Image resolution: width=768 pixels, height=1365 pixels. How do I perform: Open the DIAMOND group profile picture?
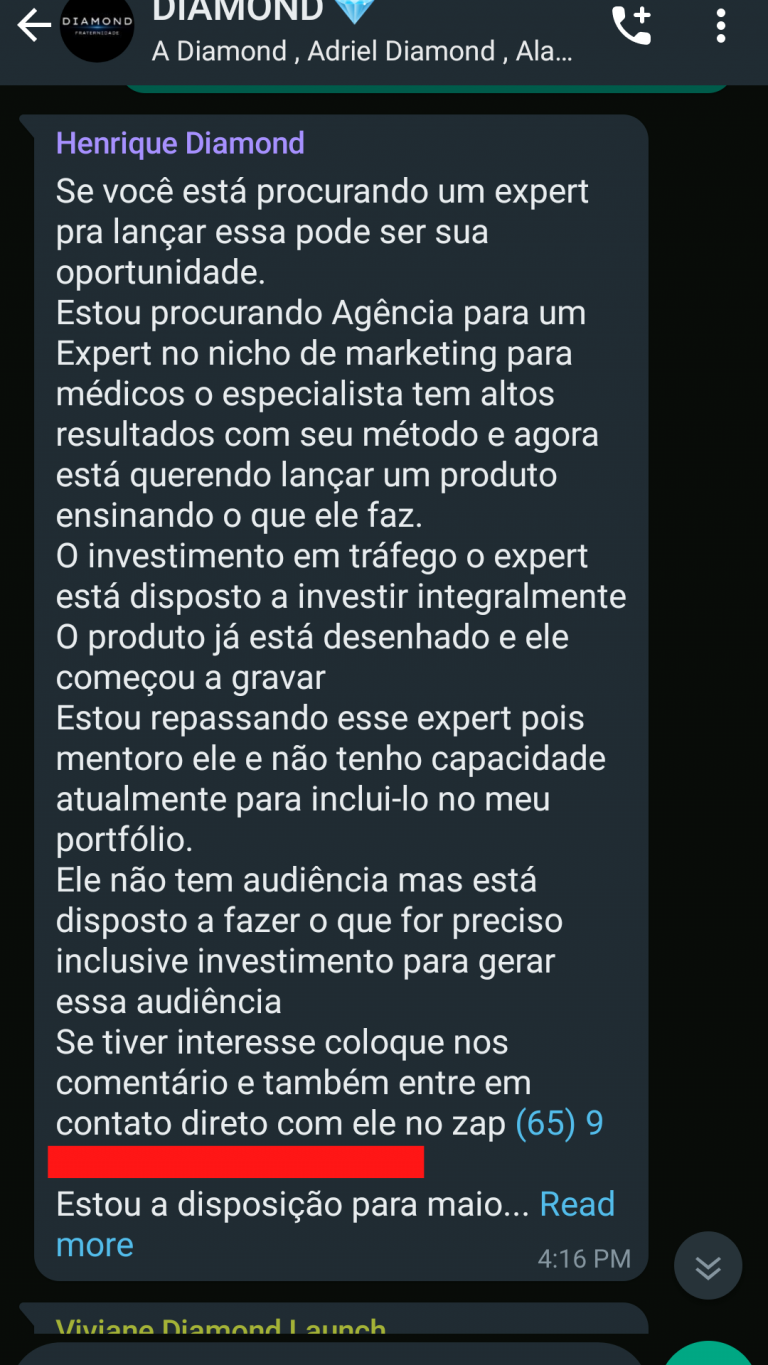(97, 27)
